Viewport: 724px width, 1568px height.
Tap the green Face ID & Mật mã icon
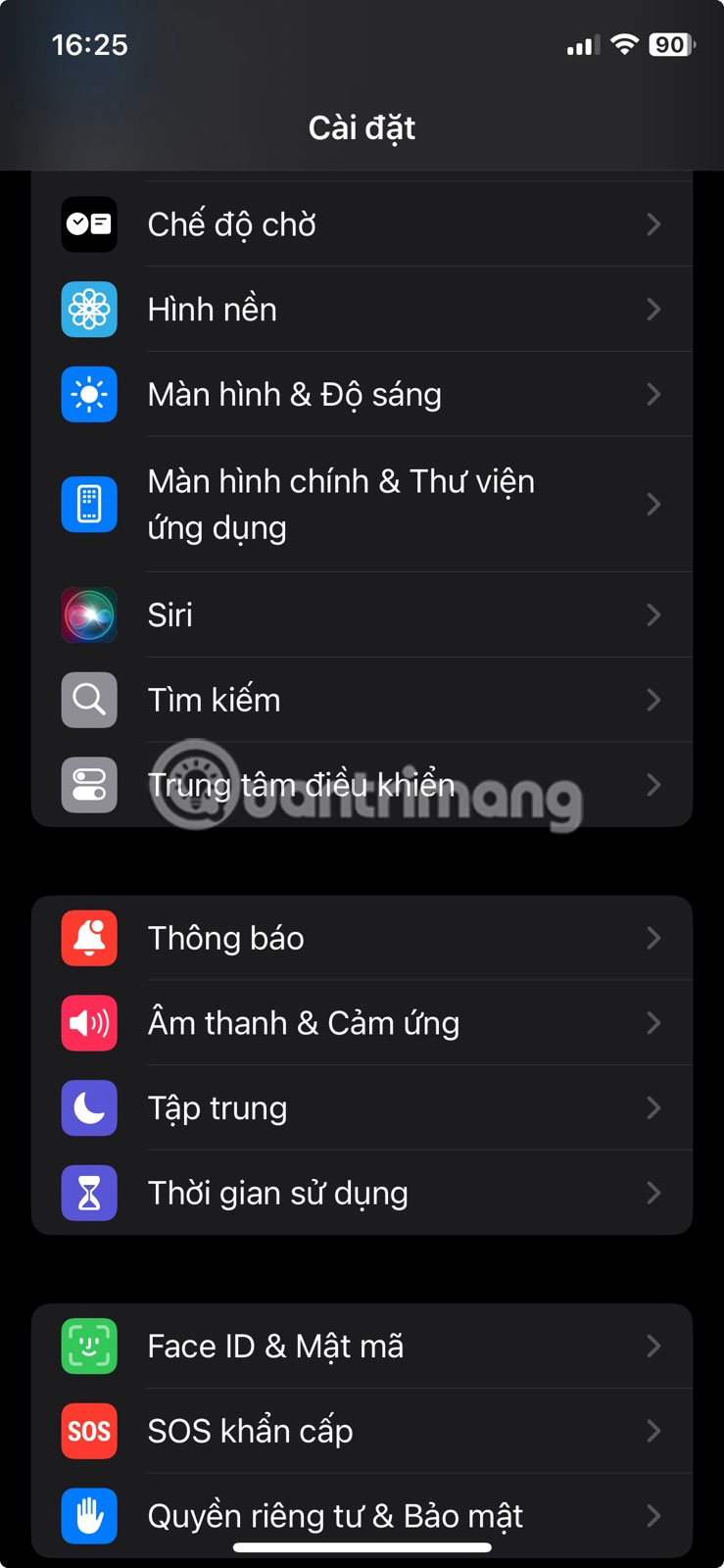click(89, 1346)
